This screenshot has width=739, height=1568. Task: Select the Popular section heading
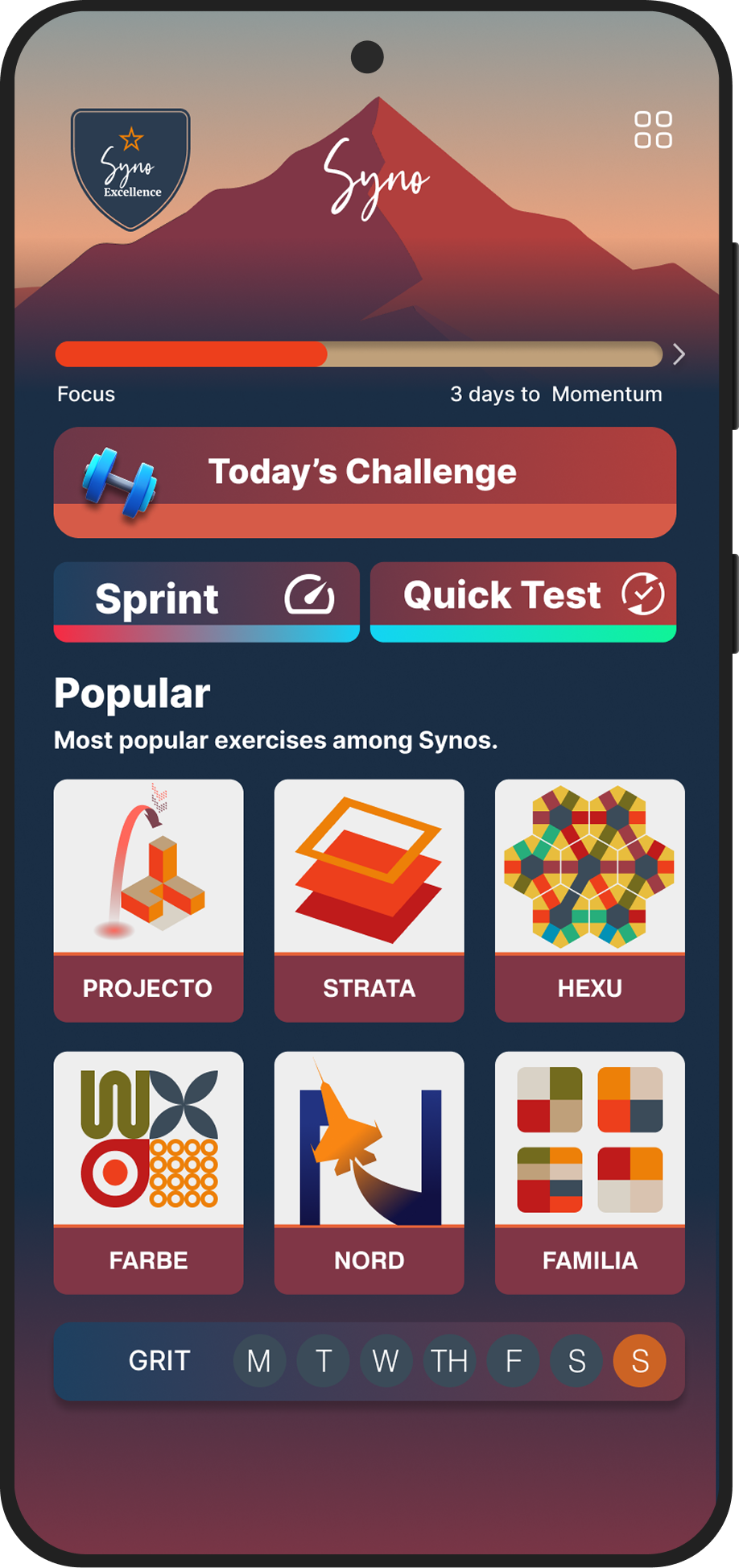pos(131,693)
